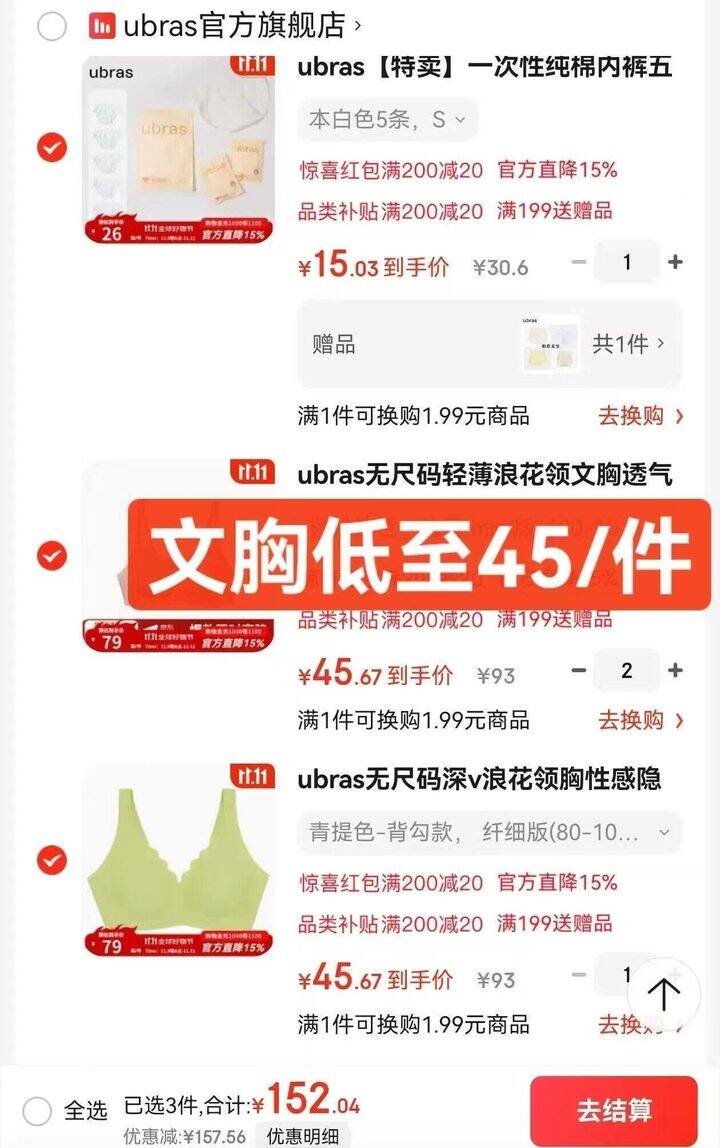Uncheck the 一次性纯棉内裤 item

pos(51,148)
